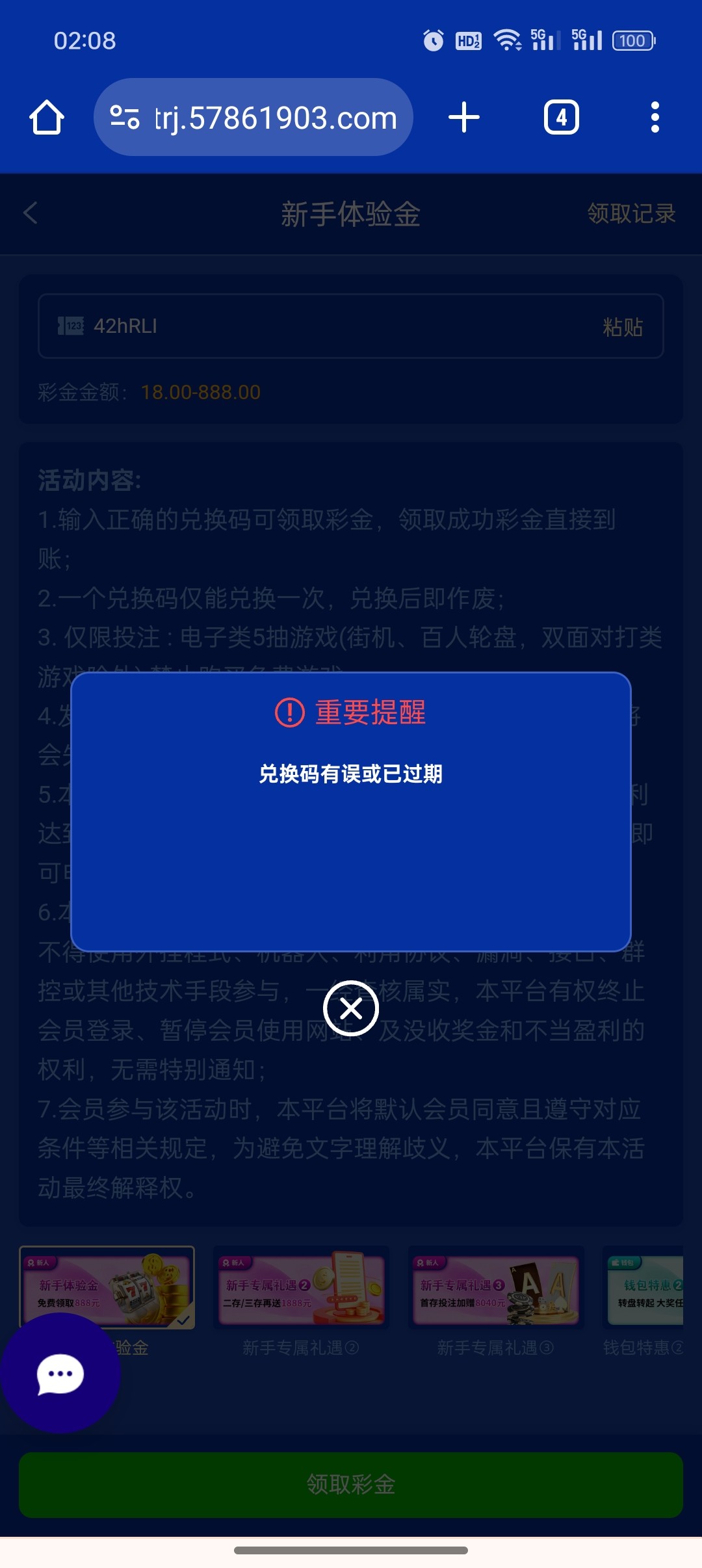Dismiss the 重要提醒 dialog with the X
702x1568 pixels.
pos(350,1008)
